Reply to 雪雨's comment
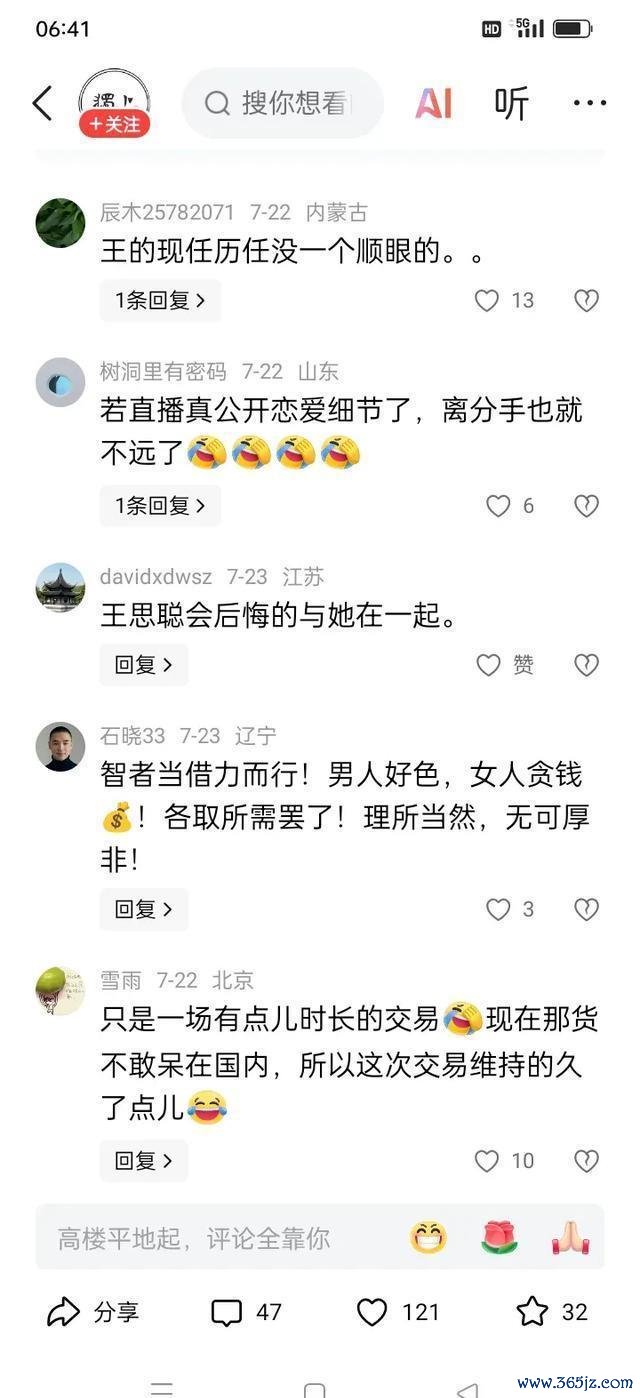 click(x=143, y=1161)
